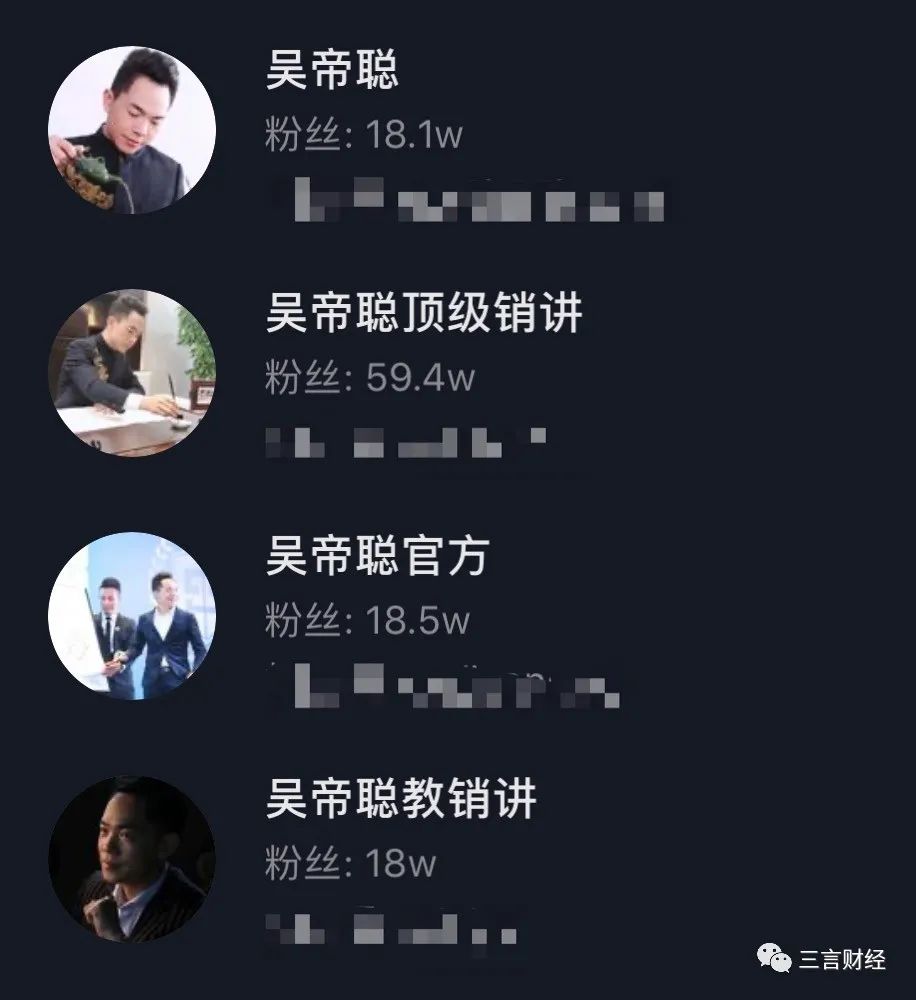916x1000 pixels.
Task: View the 吴帝聪顶级销讲 profile
Action: pos(424,315)
